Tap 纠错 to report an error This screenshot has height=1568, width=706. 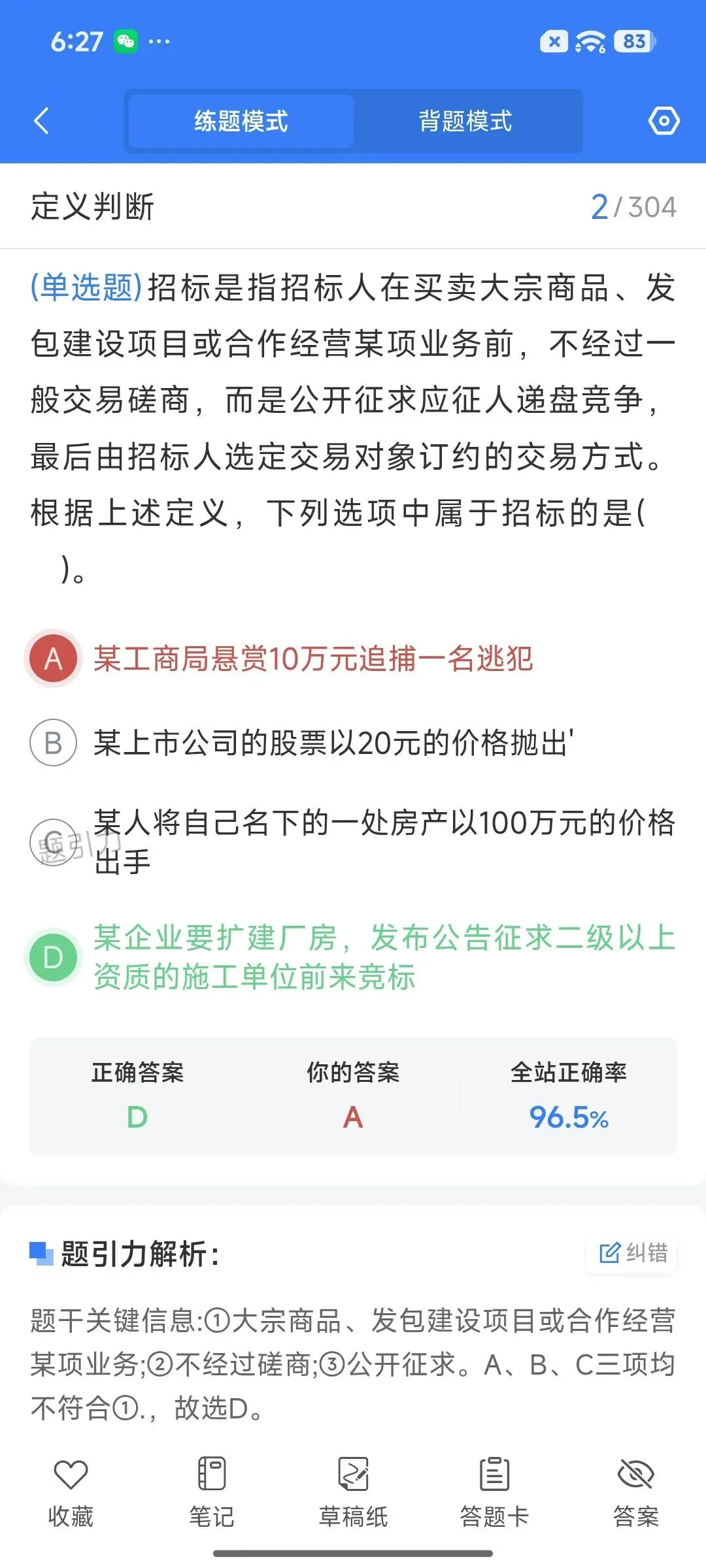point(632,1252)
